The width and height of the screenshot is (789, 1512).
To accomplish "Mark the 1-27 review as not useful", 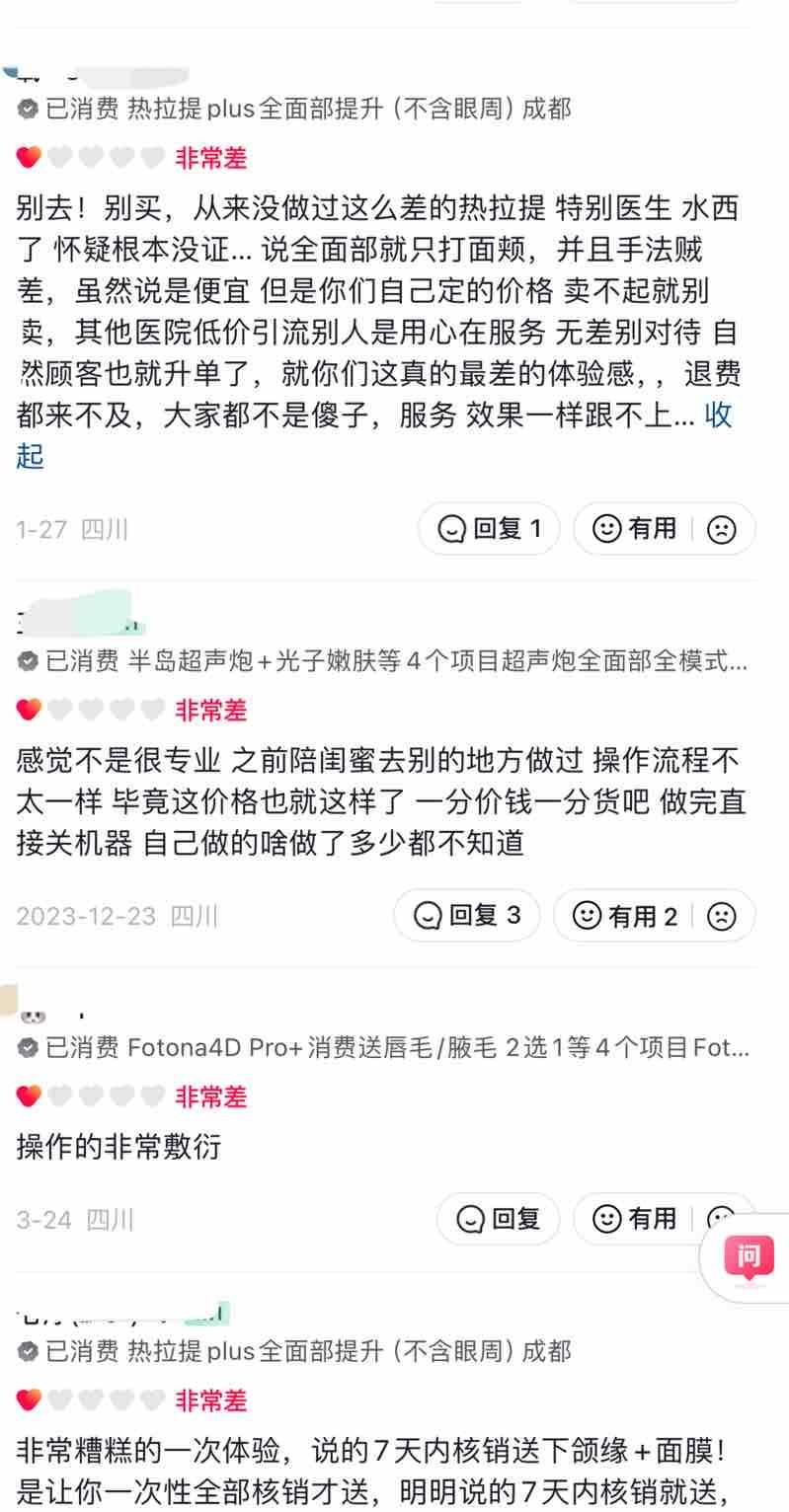I will point(722,529).
